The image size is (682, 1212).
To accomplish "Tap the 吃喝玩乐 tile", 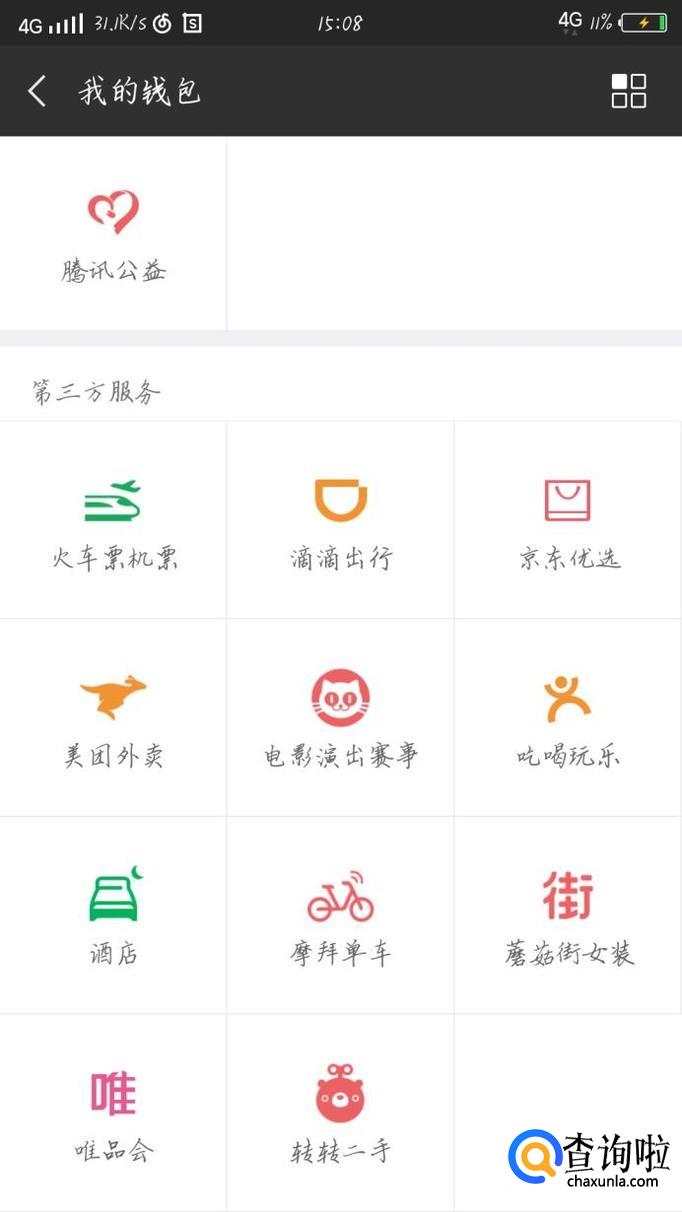I will pyautogui.click(x=568, y=719).
